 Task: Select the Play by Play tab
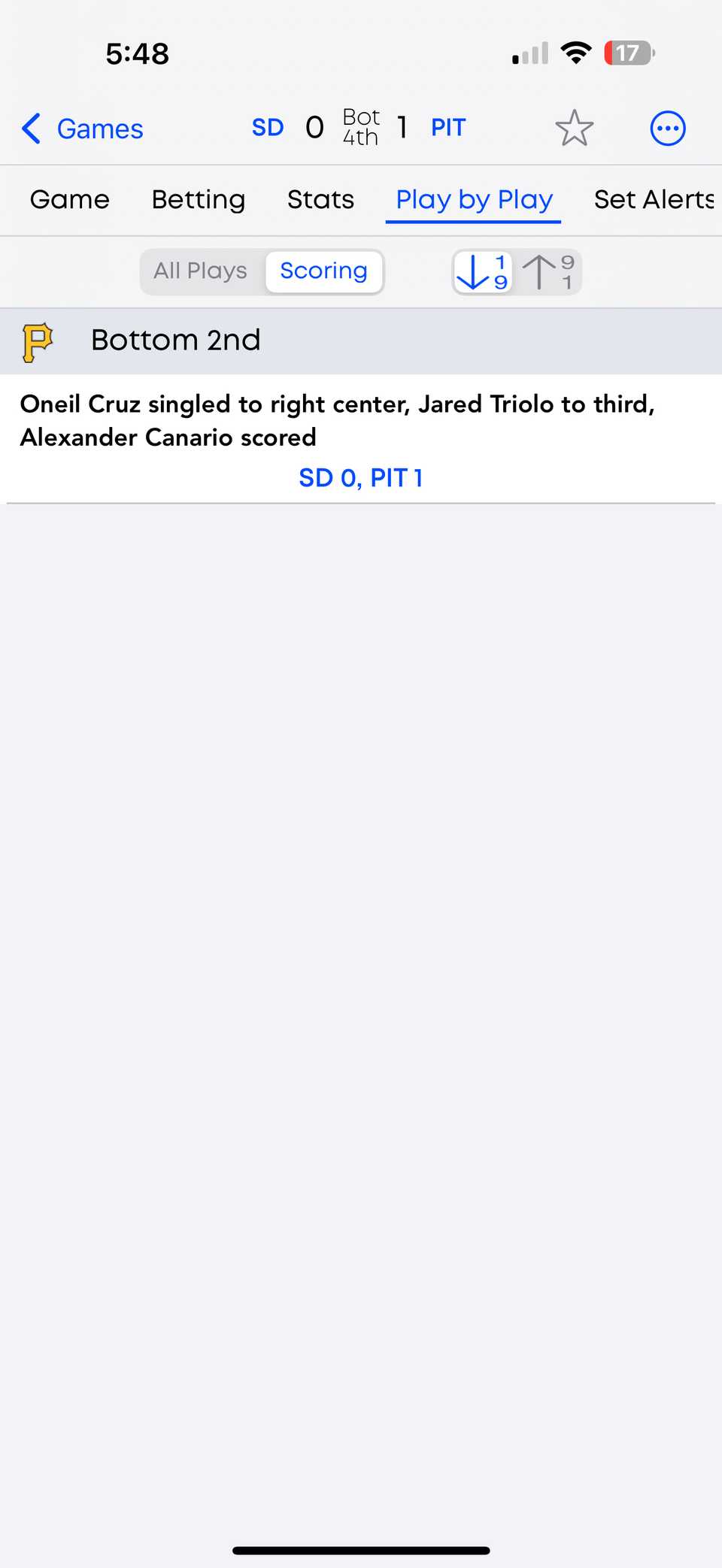click(474, 200)
